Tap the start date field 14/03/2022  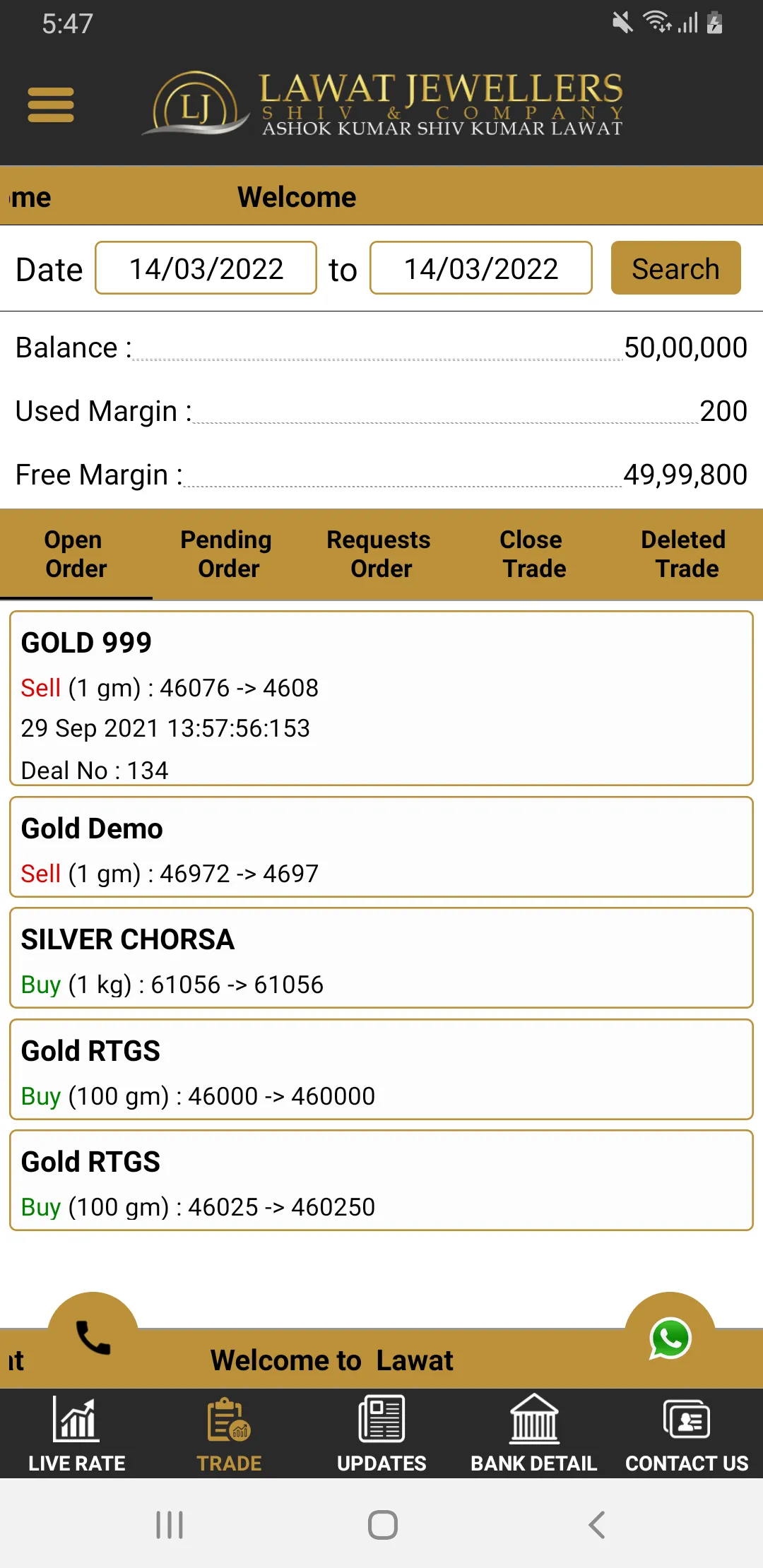[x=206, y=268]
